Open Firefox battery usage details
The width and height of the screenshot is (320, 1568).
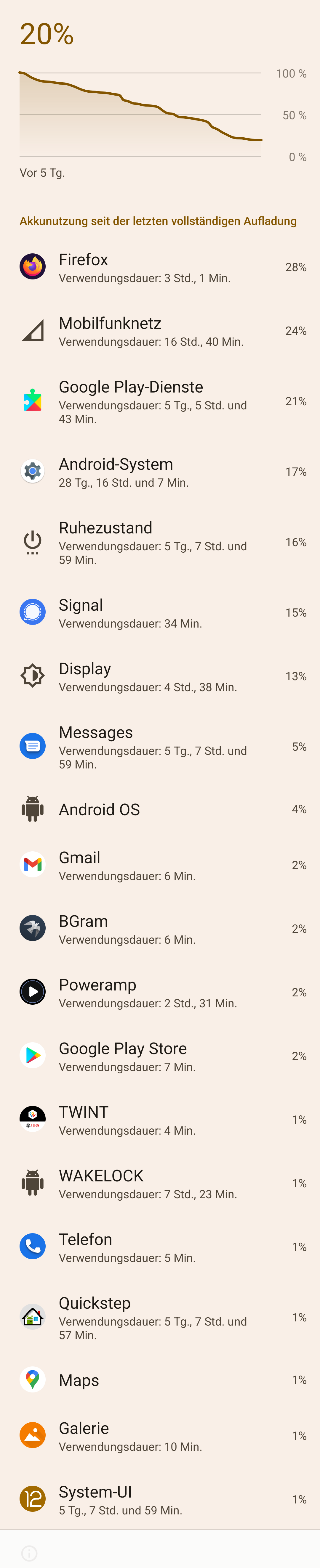(x=160, y=268)
